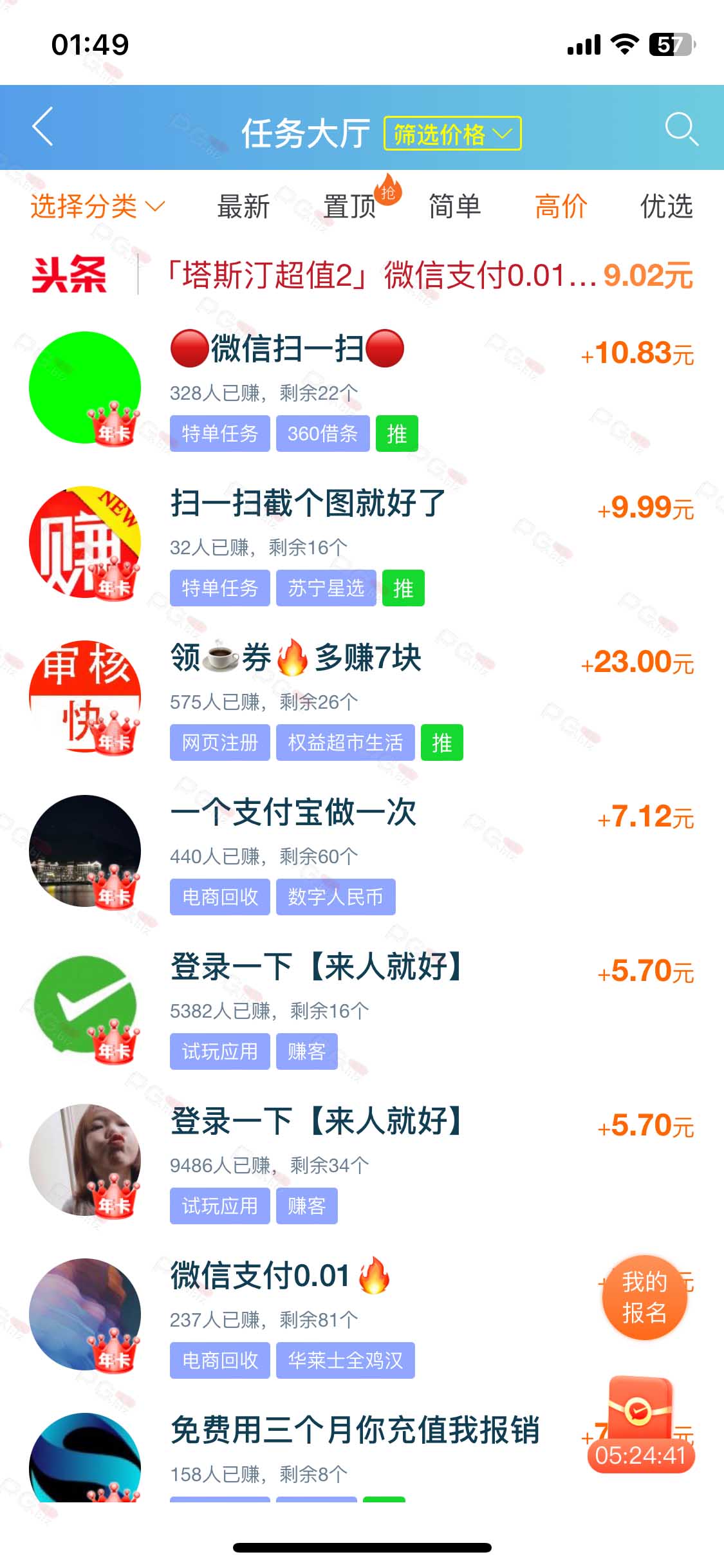Viewport: 724px width, 1568px height.
Task: Switch to the 置顶 tab
Action: (x=349, y=207)
